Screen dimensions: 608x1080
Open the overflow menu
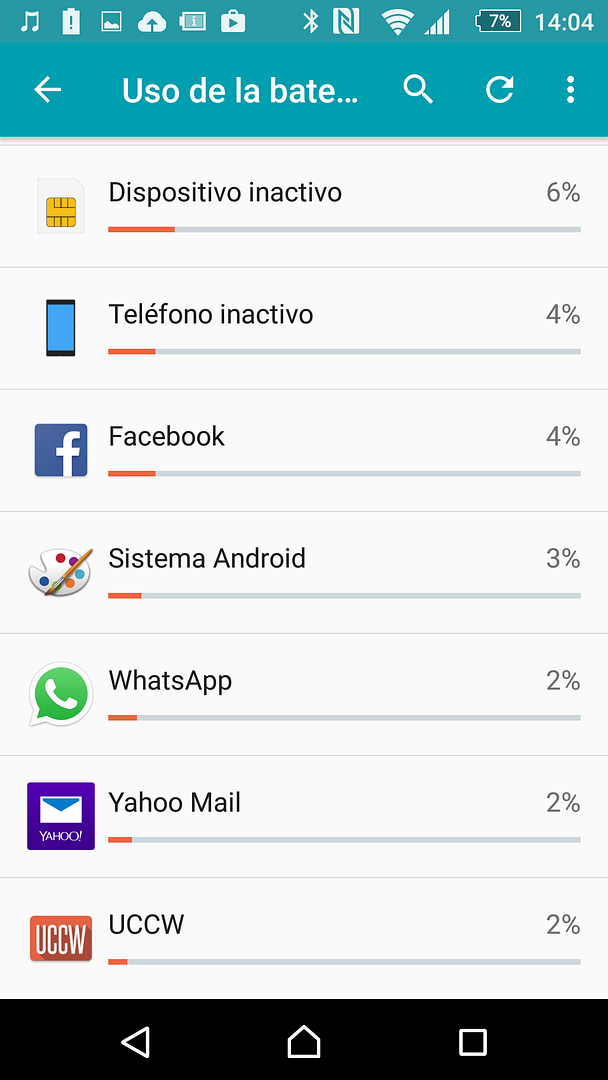pyautogui.click(x=570, y=90)
